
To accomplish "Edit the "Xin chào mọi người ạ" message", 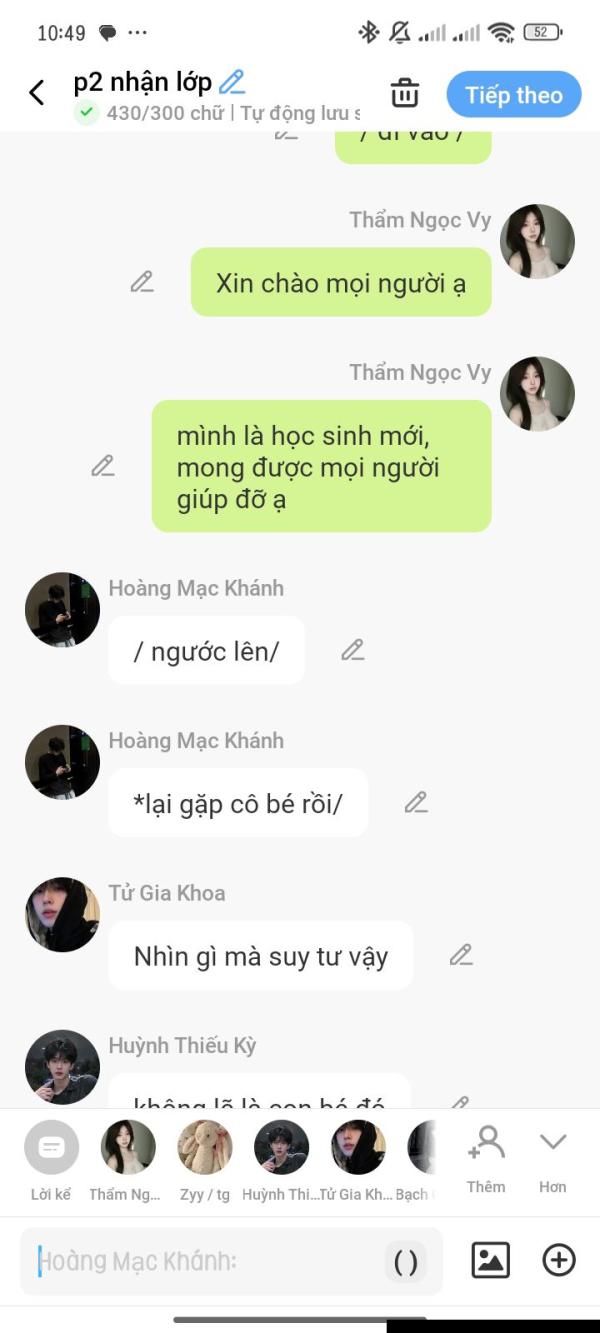I will [x=142, y=282].
